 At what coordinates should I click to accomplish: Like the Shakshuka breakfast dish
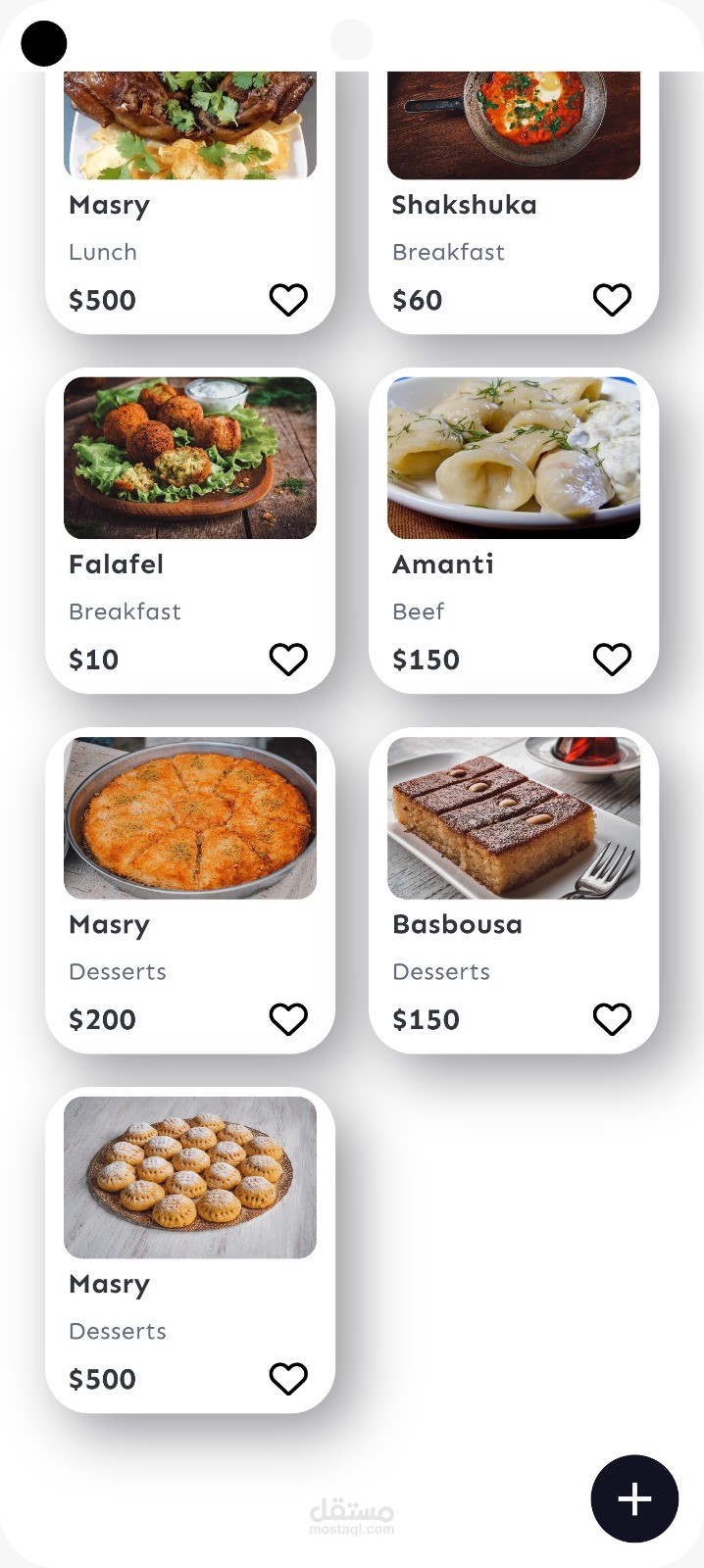tap(612, 300)
